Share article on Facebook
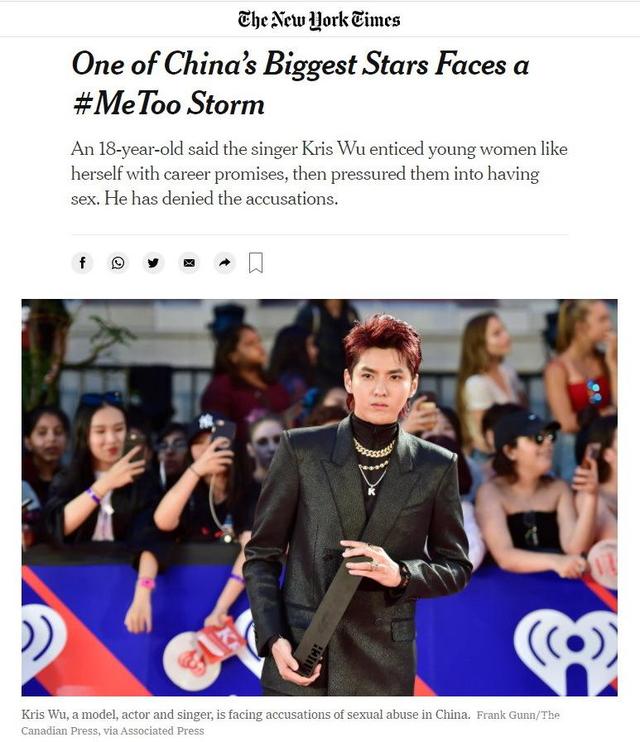 pos(83,263)
